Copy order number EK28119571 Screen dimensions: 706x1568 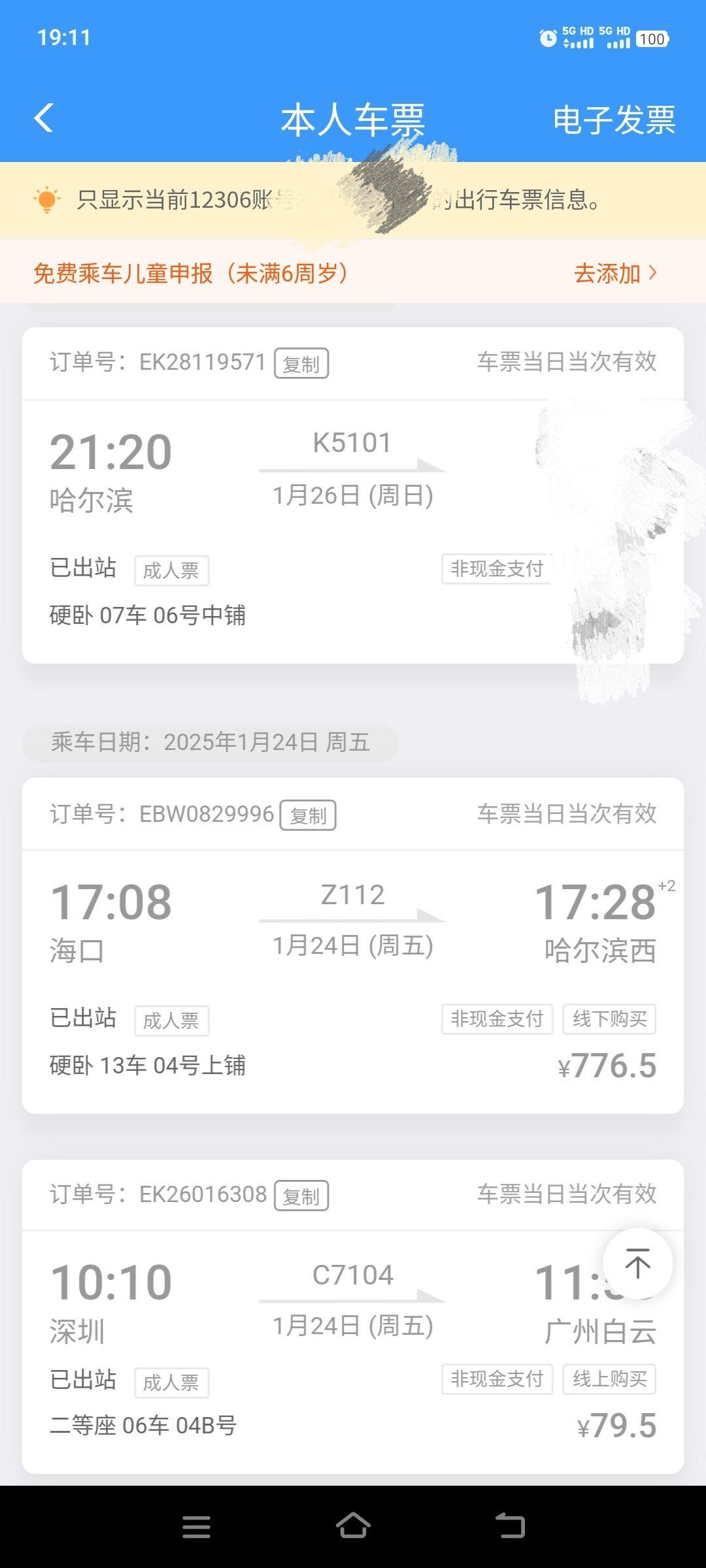[301, 364]
